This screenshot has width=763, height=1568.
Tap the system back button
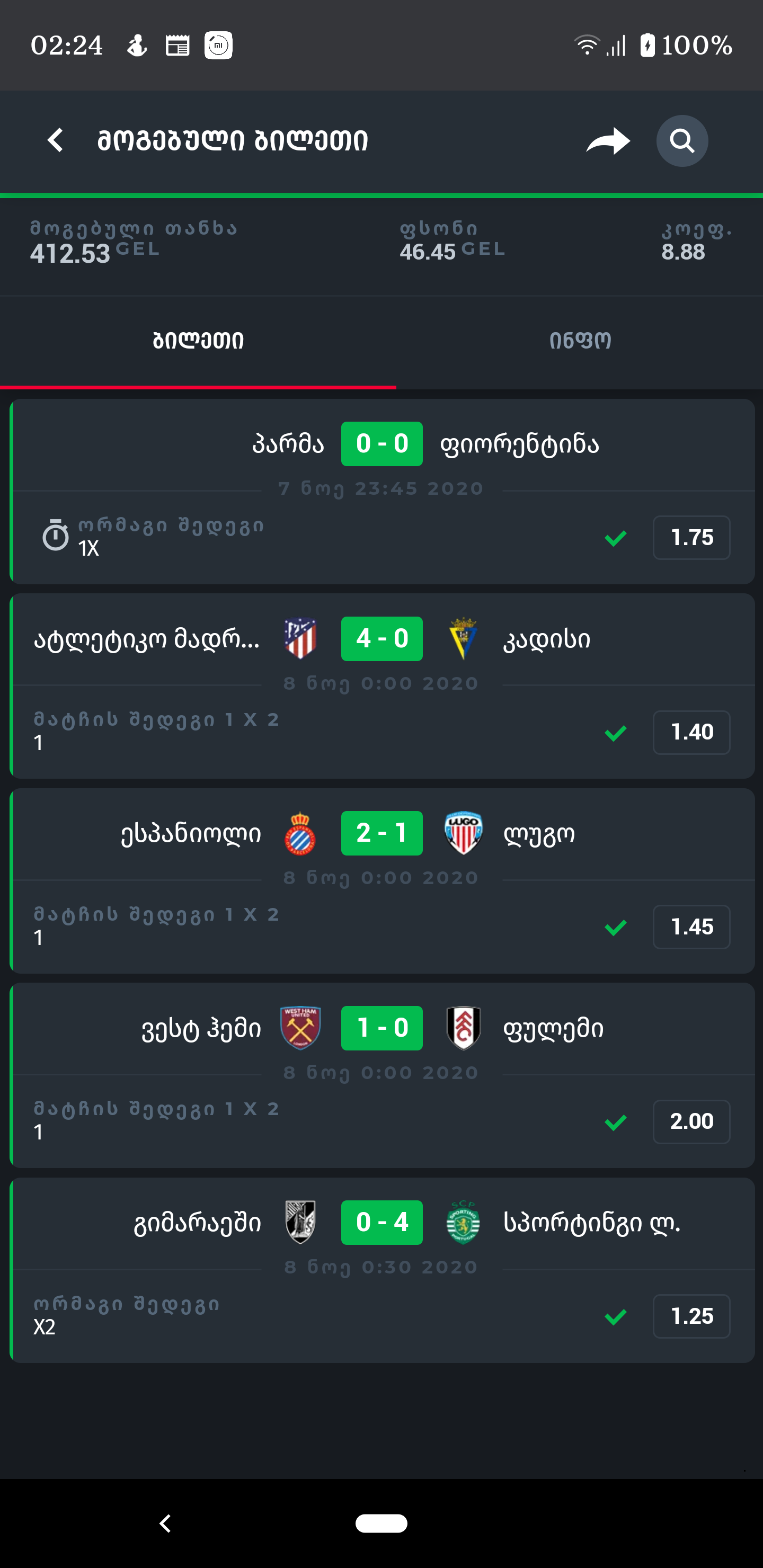tap(165, 1524)
